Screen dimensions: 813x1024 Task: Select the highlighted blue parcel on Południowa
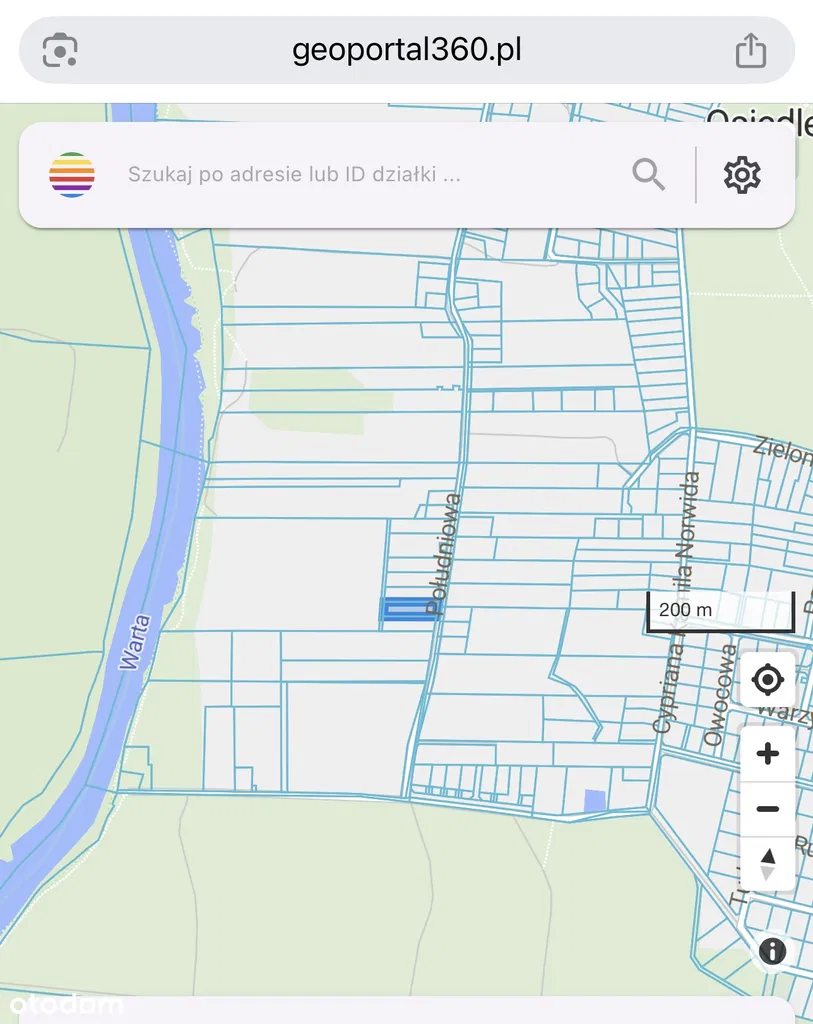pos(409,608)
